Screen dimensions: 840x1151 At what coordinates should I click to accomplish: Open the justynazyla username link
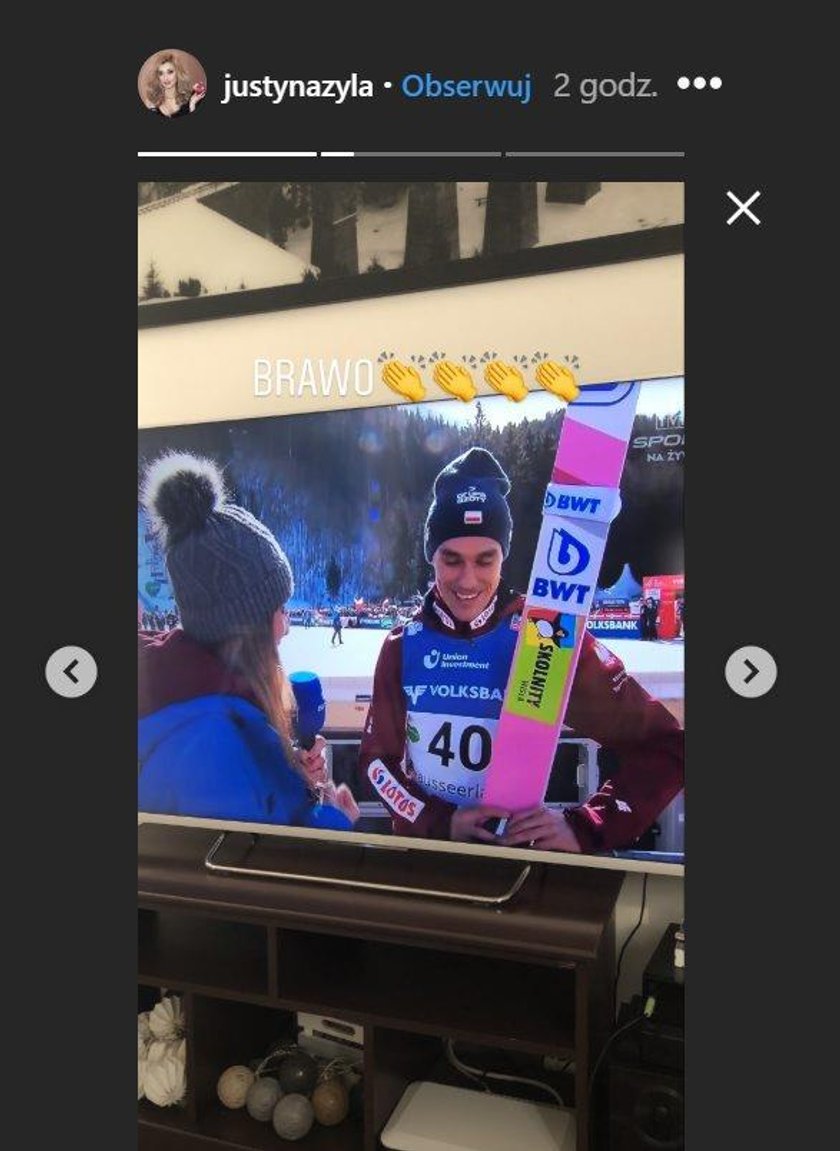click(x=297, y=87)
